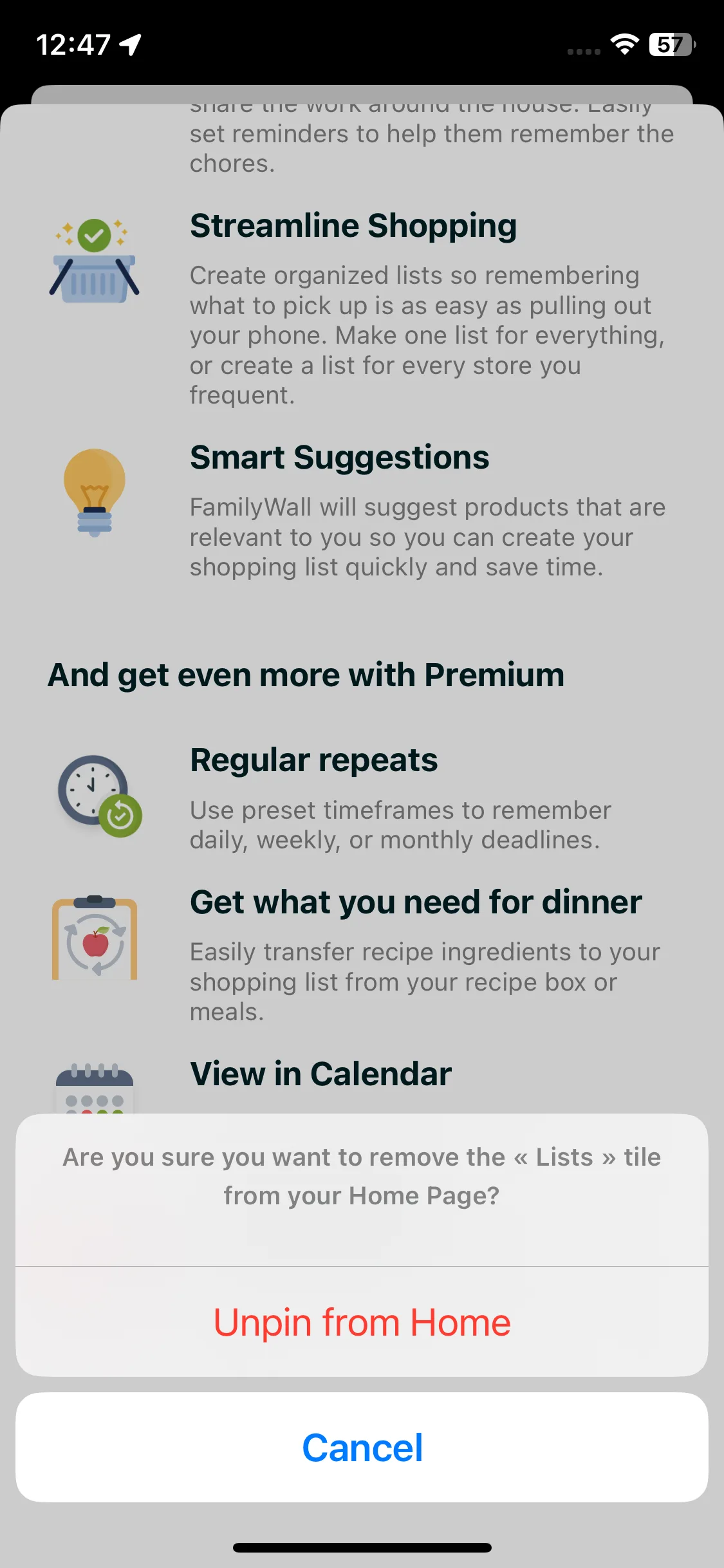Confirm Unpin from Home

(x=362, y=1323)
